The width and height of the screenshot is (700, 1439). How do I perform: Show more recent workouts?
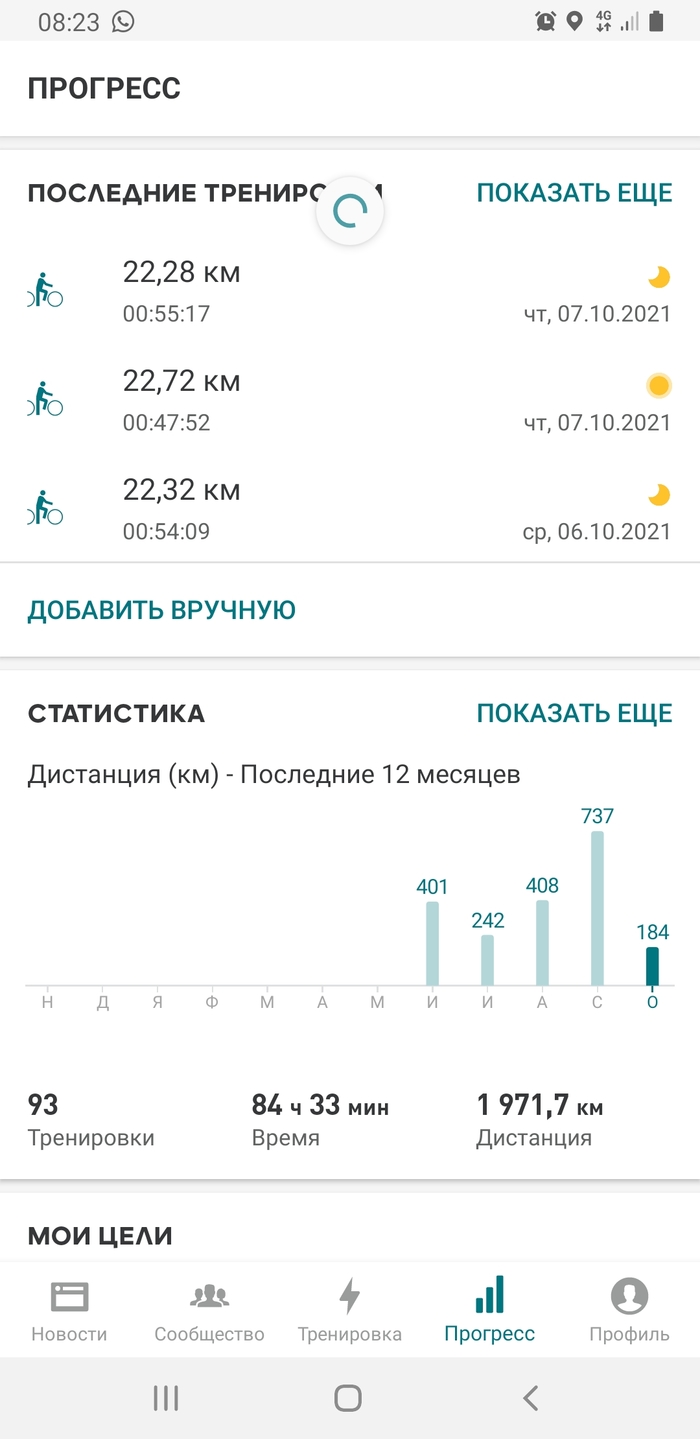click(574, 193)
